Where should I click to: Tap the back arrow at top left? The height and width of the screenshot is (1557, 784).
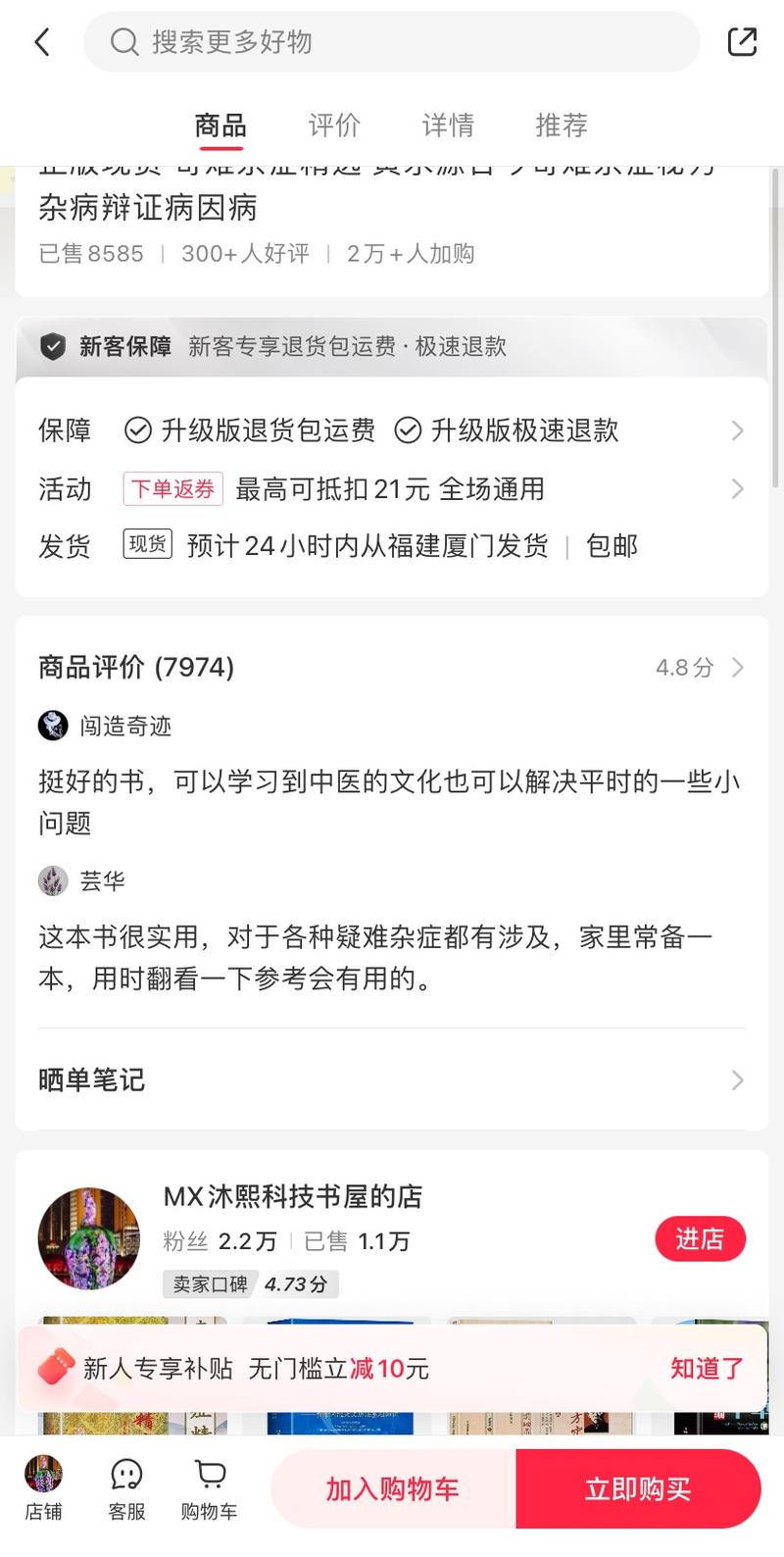41,42
